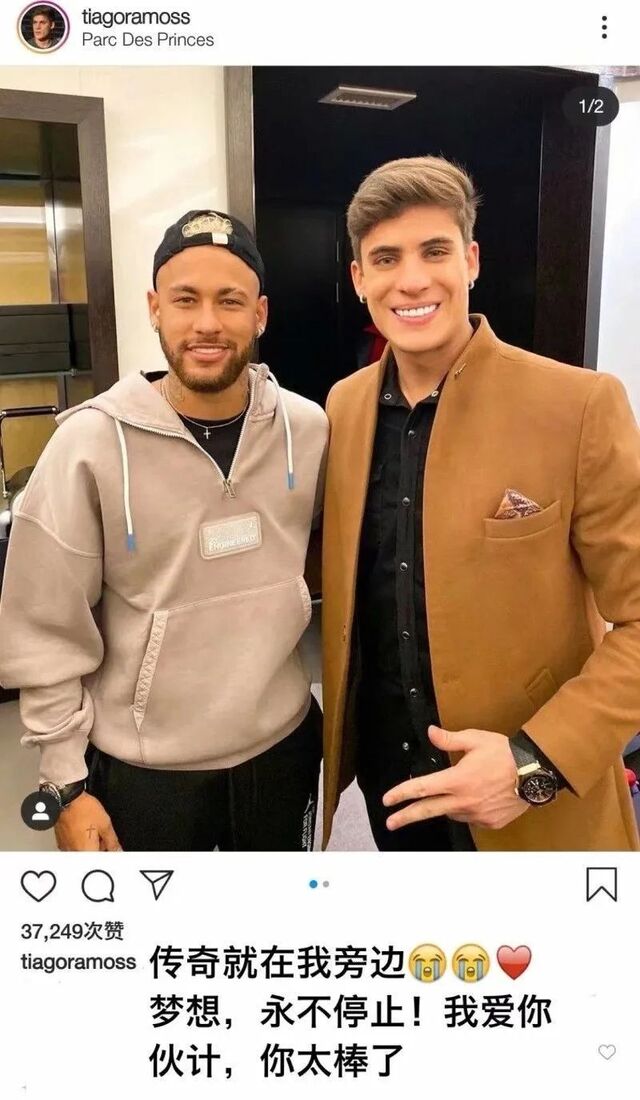This screenshot has height=1100, width=640.
Task: Open comments with the speech bubble icon
Action: tap(97, 885)
